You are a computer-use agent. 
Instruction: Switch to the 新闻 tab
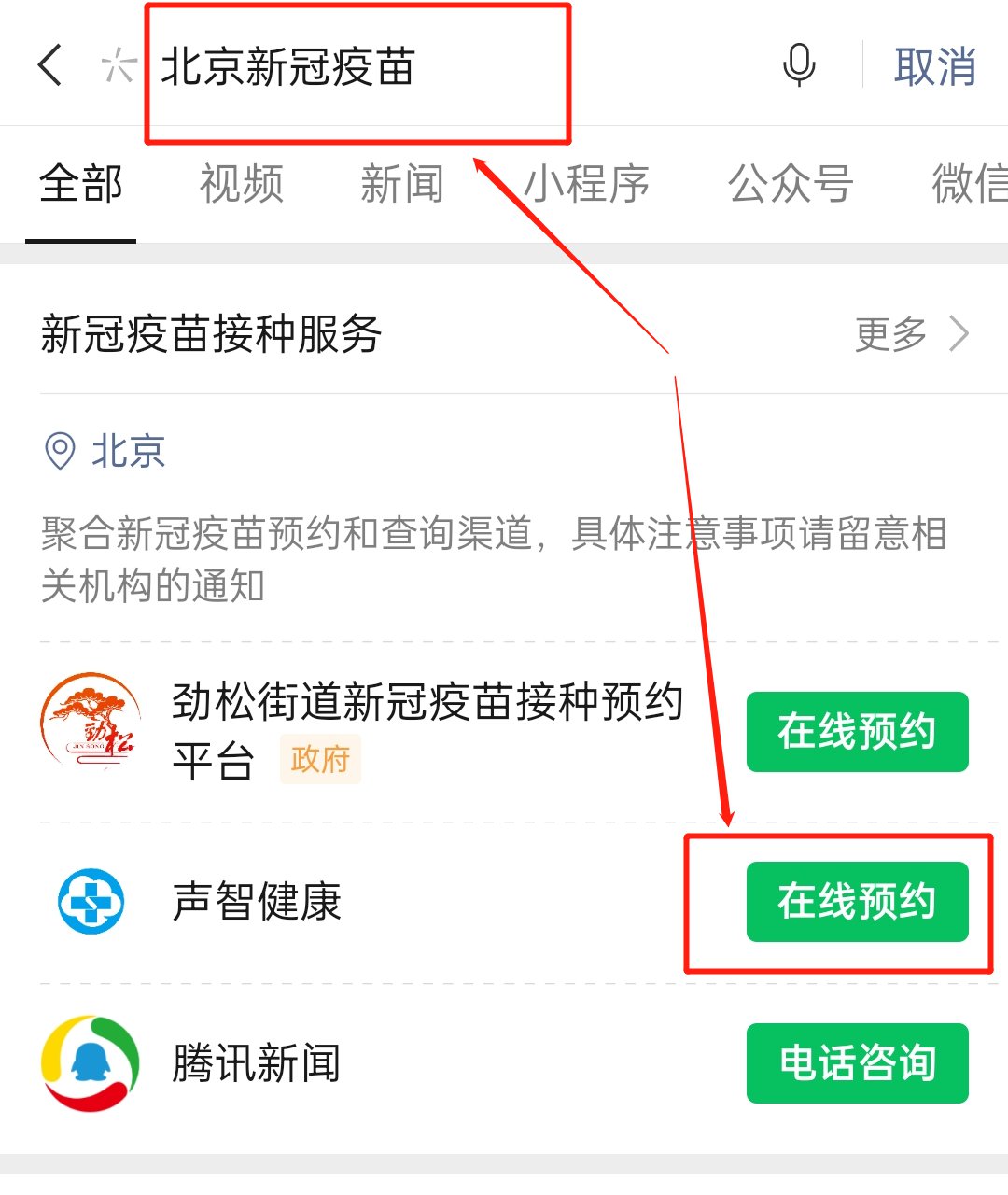point(402,184)
